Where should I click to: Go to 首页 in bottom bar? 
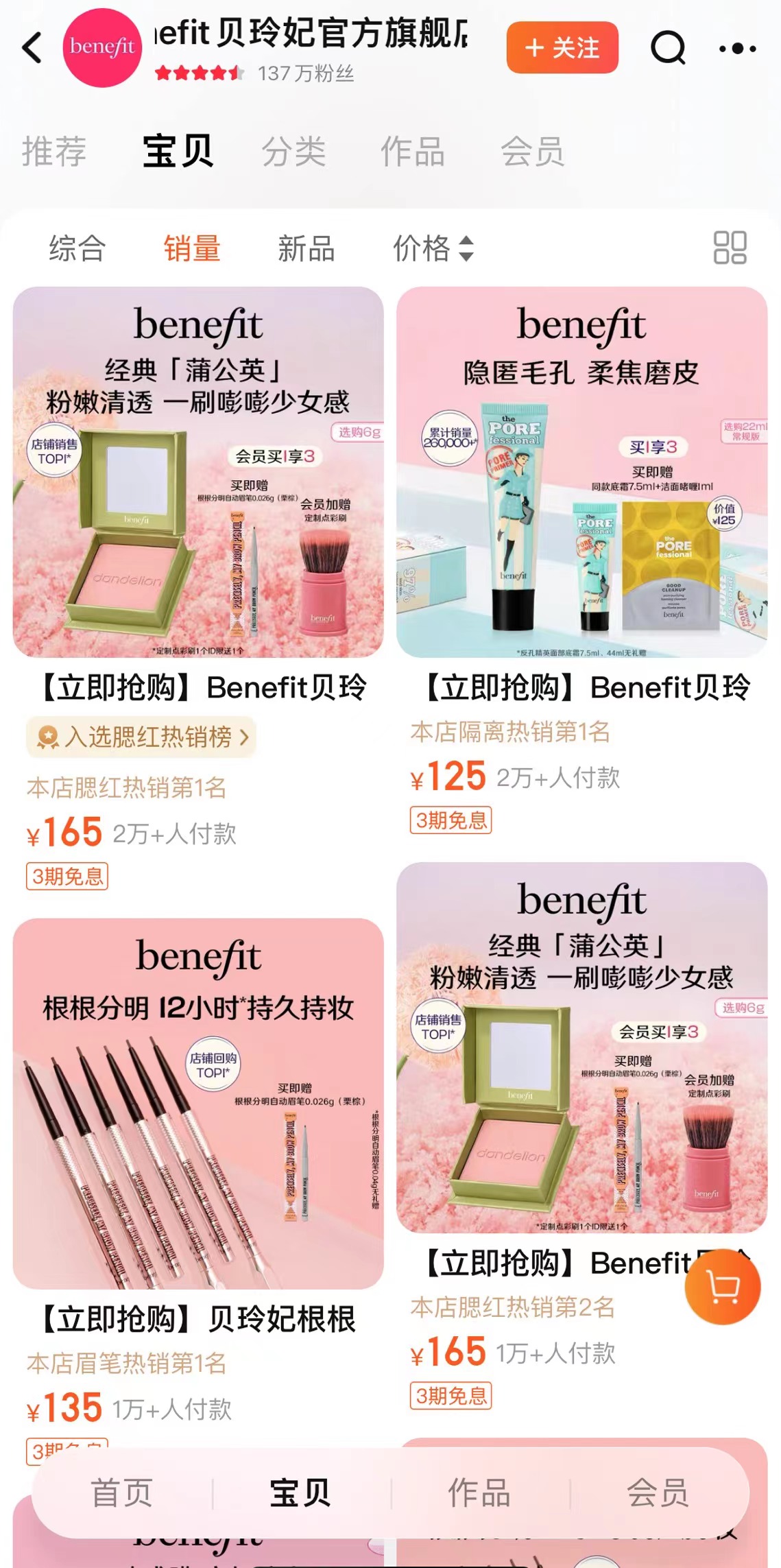(122, 1493)
